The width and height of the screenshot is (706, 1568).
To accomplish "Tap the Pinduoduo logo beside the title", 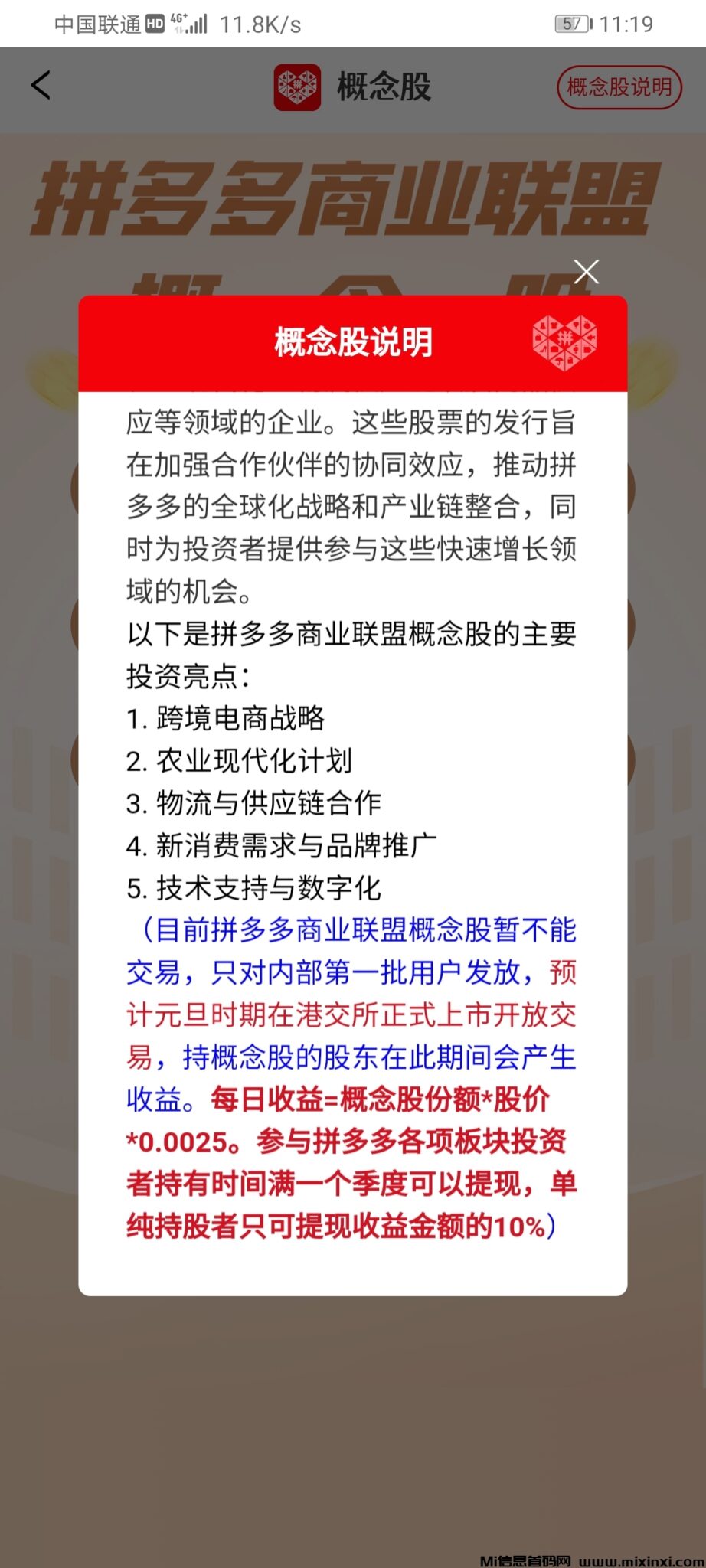I will pyautogui.click(x=297, y=87).
